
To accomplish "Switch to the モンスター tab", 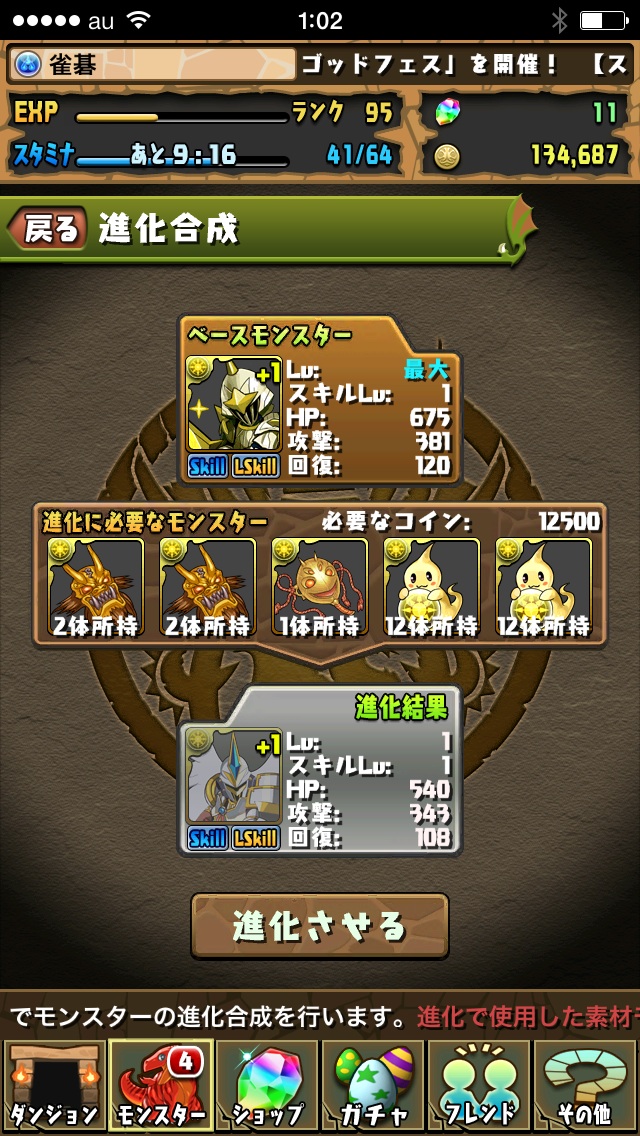I will pyautogui.click(x=160, y=1084).
